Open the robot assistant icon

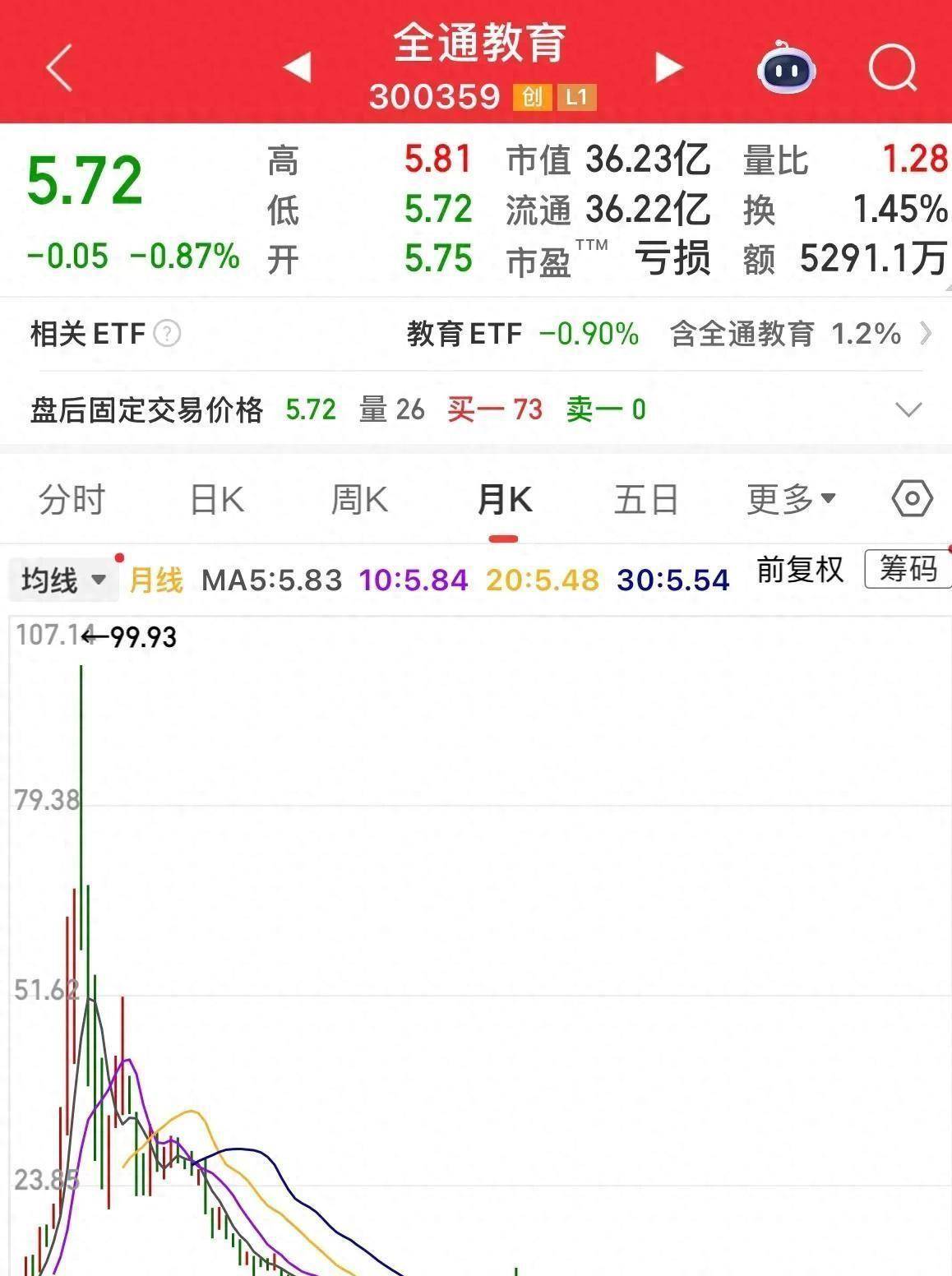click(785, 67)
